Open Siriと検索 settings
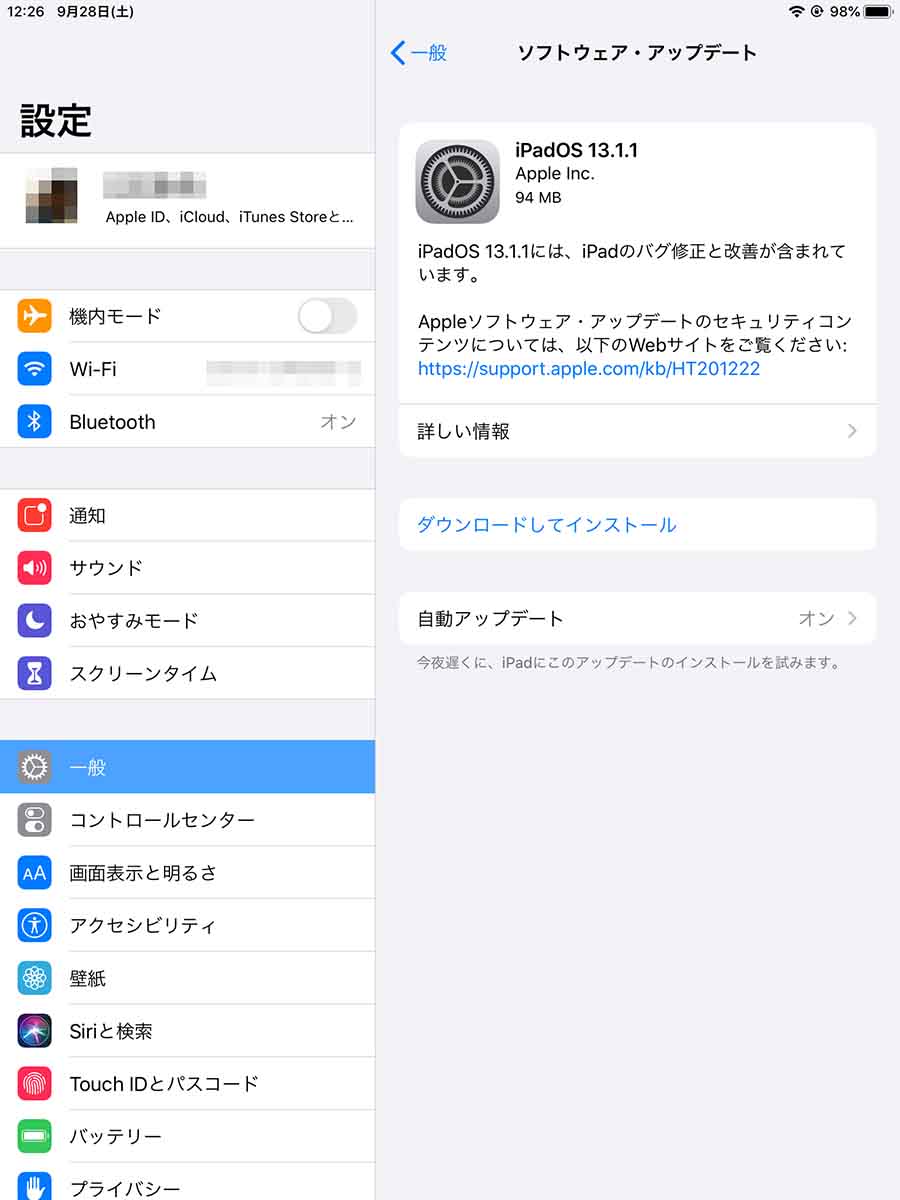The image size is (900, 1200). [187, 1031]
